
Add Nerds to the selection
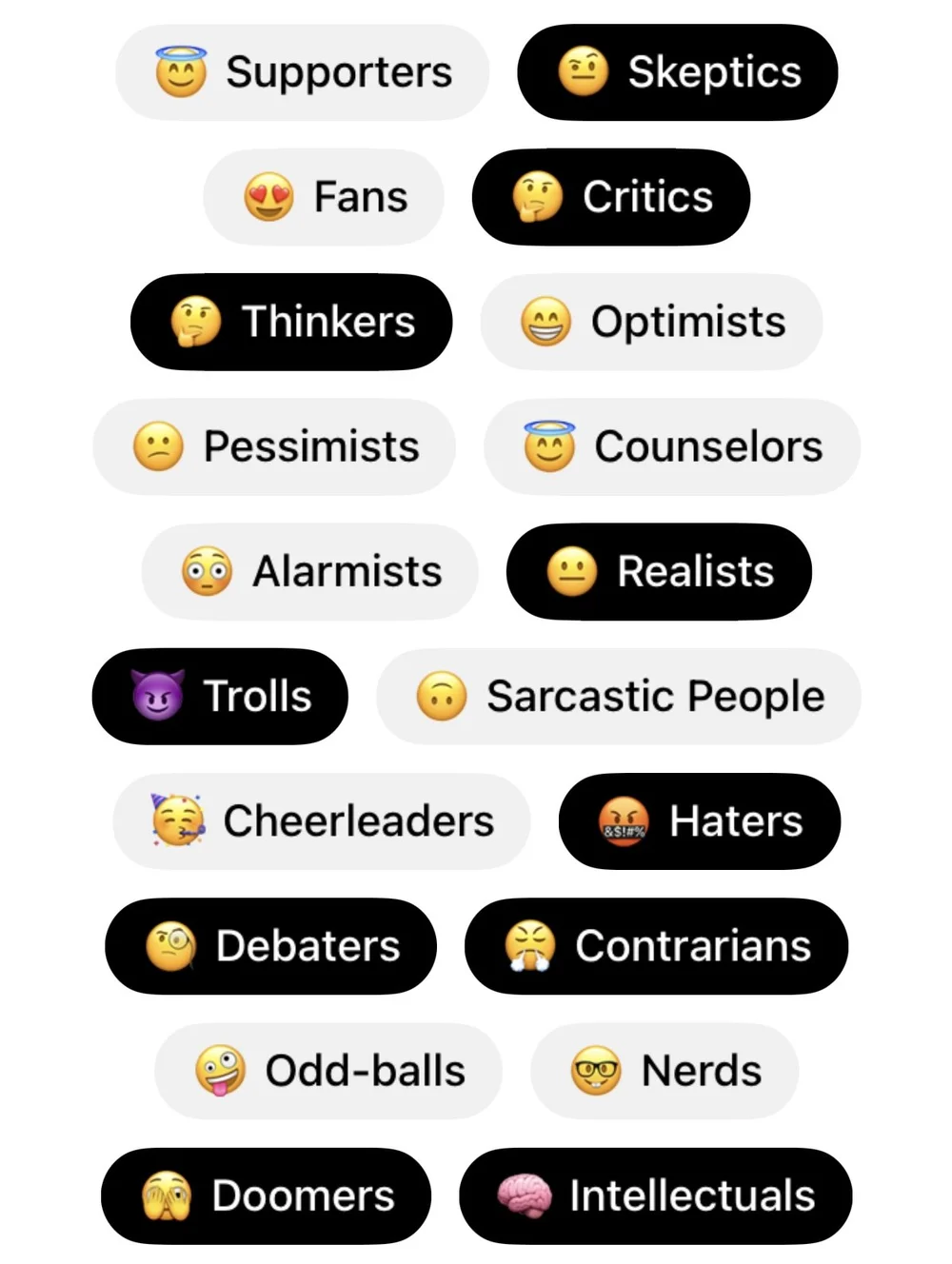click(x=664, y=1071)
